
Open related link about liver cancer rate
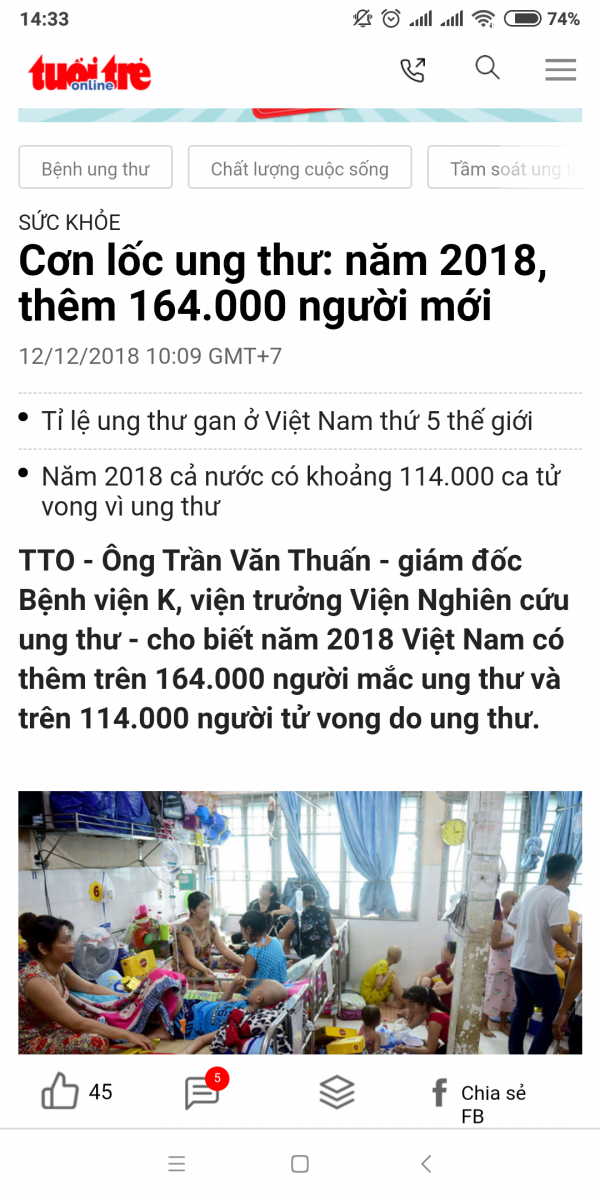(286, 421)
